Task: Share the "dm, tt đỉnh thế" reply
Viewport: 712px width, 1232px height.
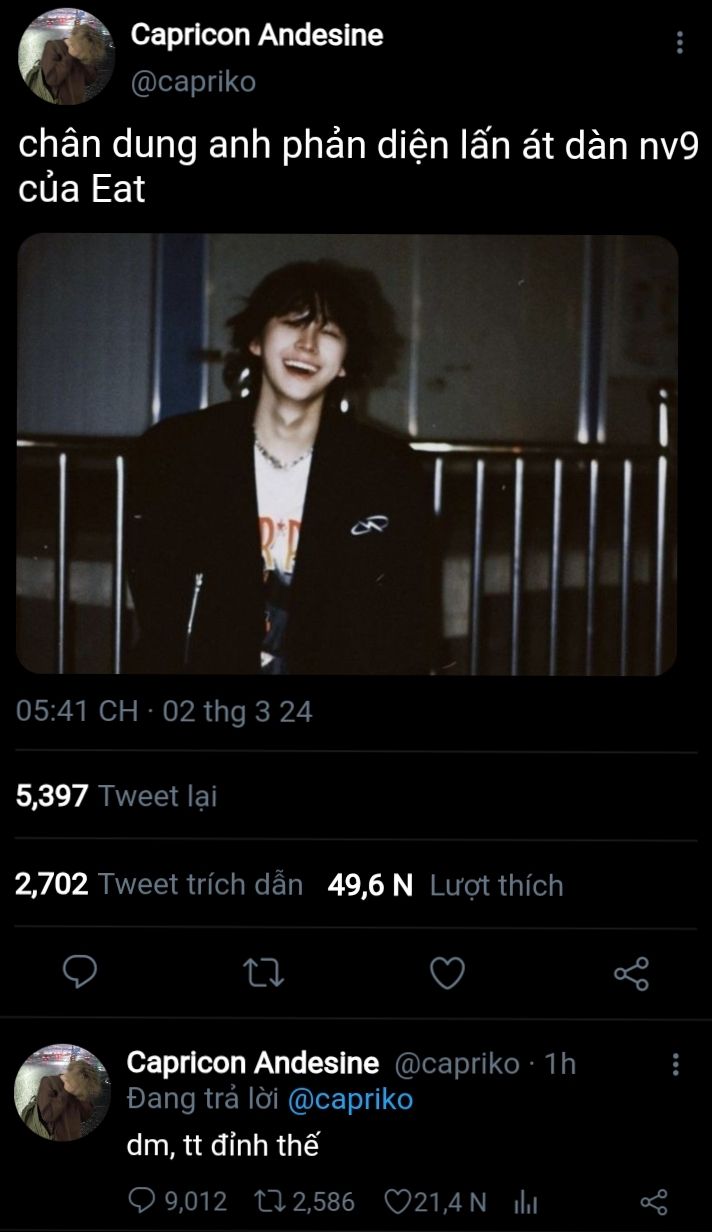Action: tap(653, 1200)
